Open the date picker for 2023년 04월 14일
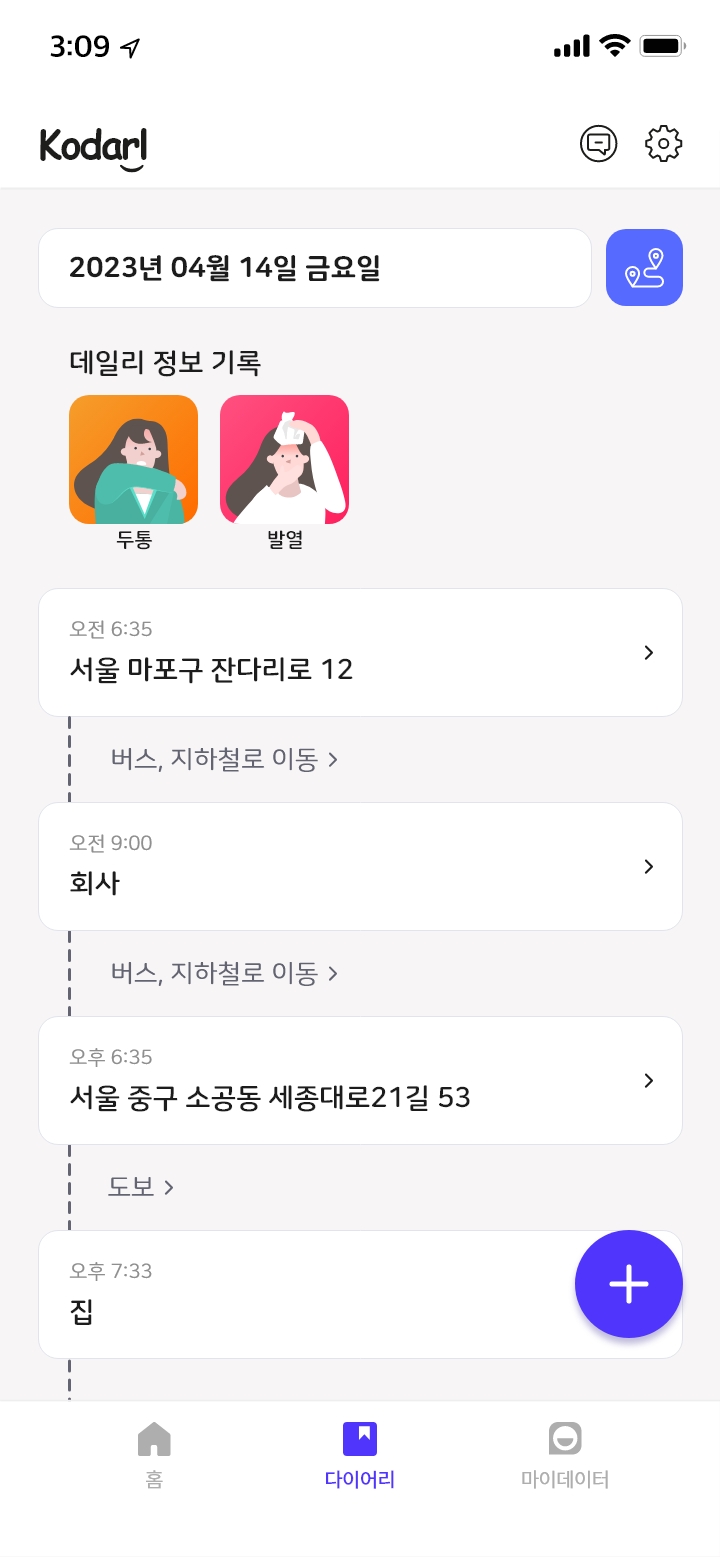Image resolution: width=720 pixels, height=1557 pixels. (315, 268)
